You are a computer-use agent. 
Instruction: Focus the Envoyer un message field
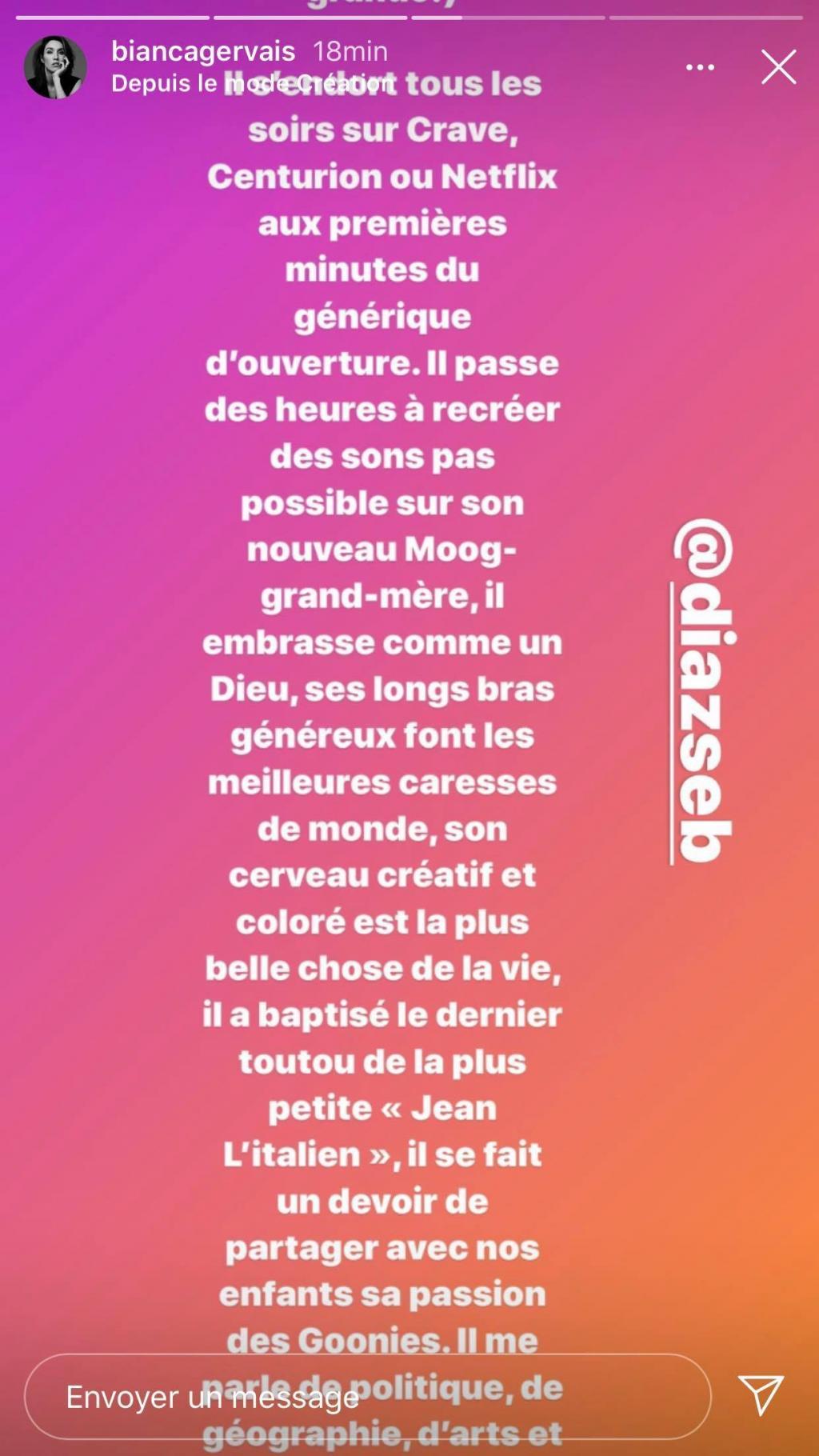coord(368,1397)
